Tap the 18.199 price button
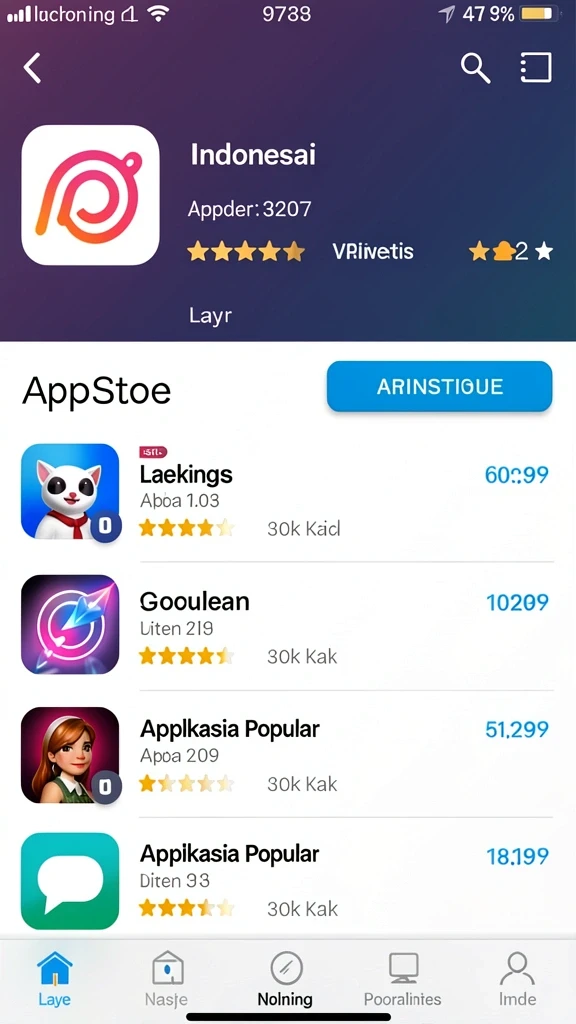 [x=518, y=856]
